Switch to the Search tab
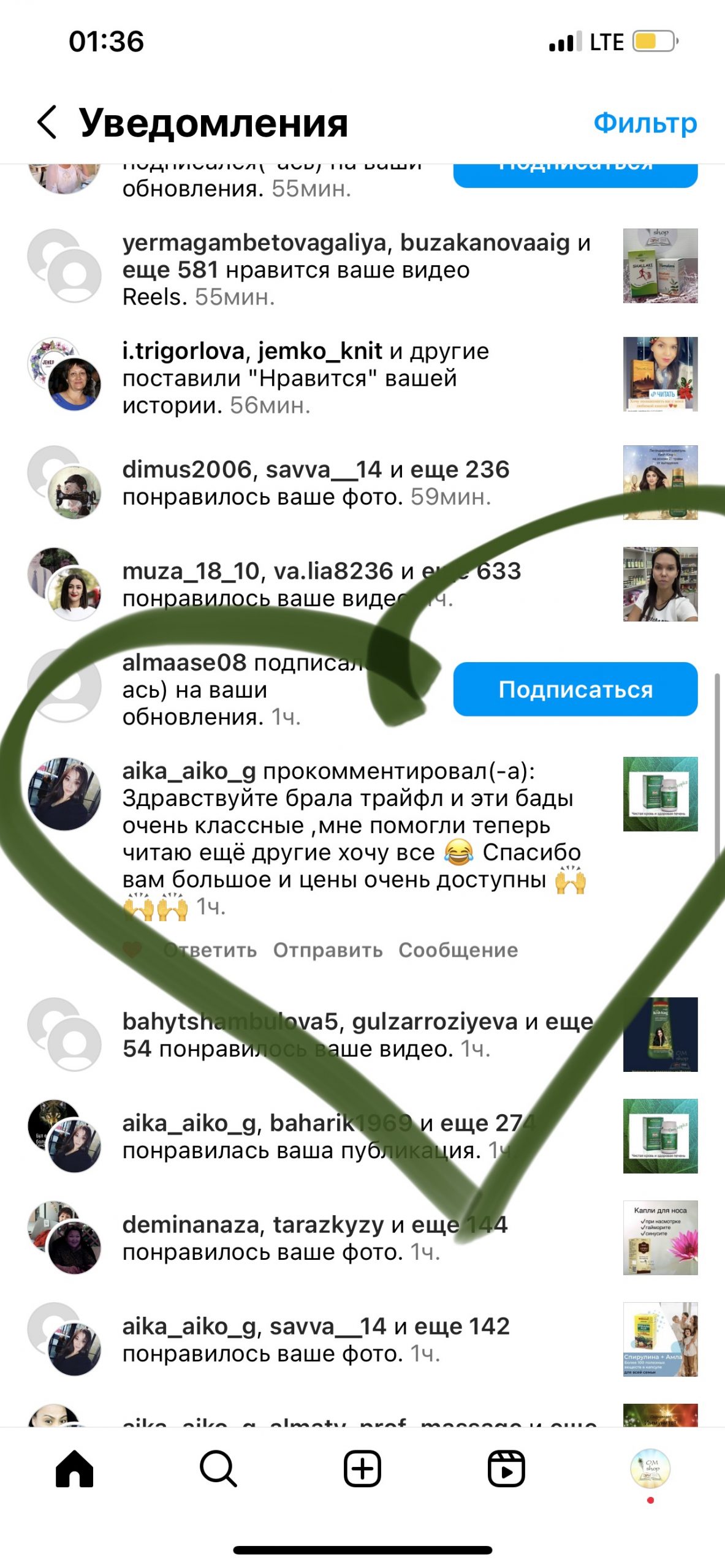Image resolution: width=725 pixels, height=1568 pixels. point(218,1469)
